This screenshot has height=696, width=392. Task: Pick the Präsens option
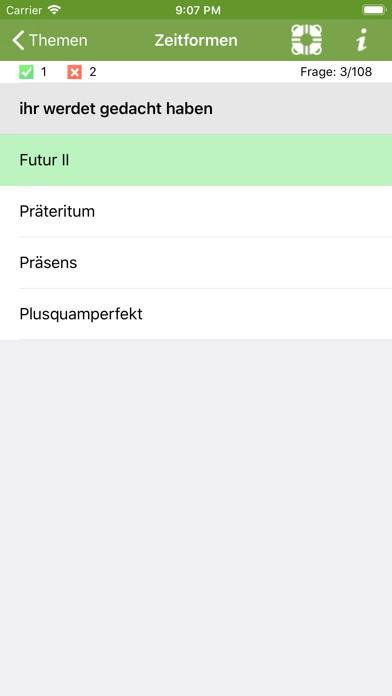(x=196, y=263)
